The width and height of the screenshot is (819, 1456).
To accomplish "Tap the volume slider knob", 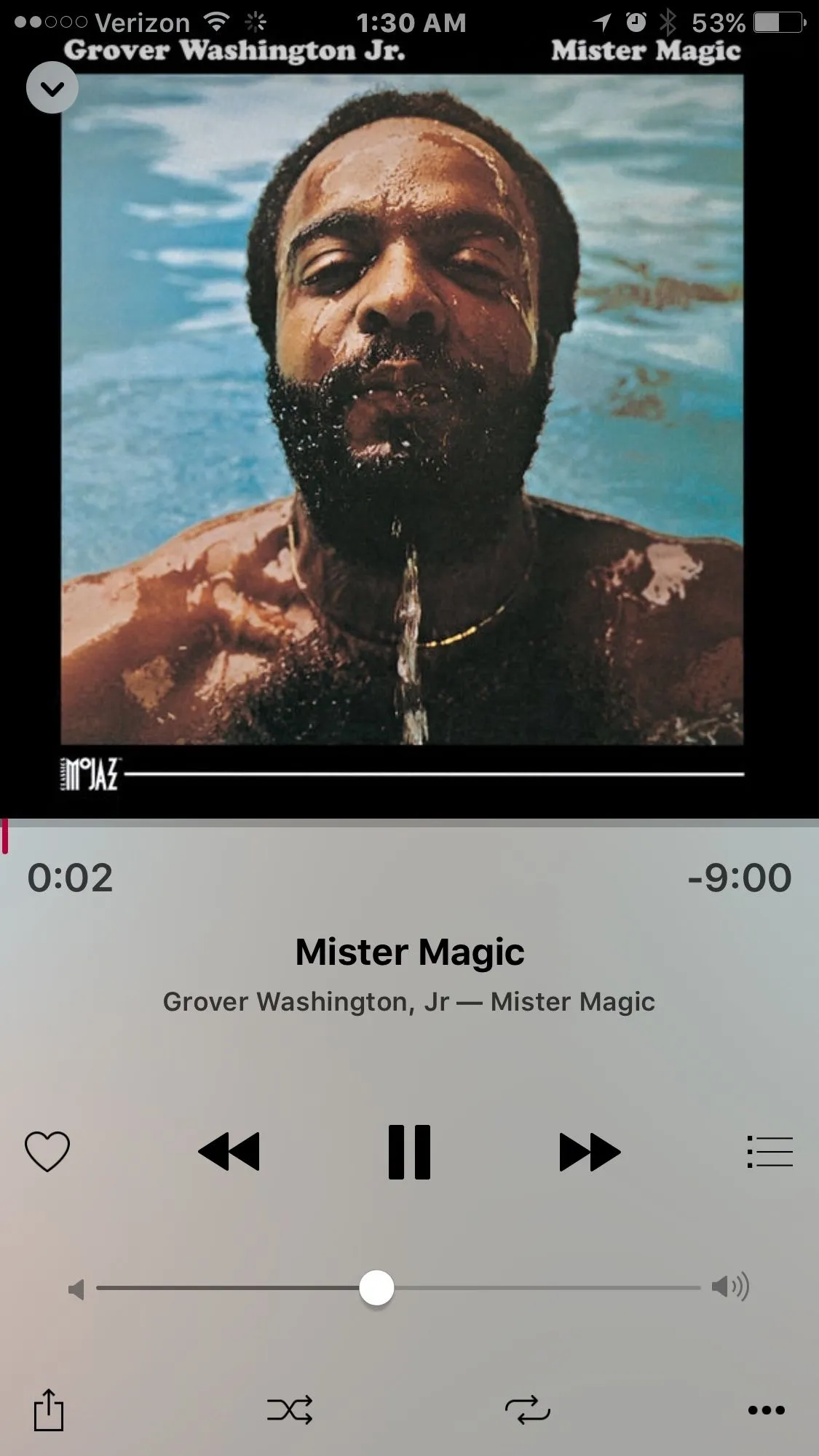I will click(x=376, y=1287).
